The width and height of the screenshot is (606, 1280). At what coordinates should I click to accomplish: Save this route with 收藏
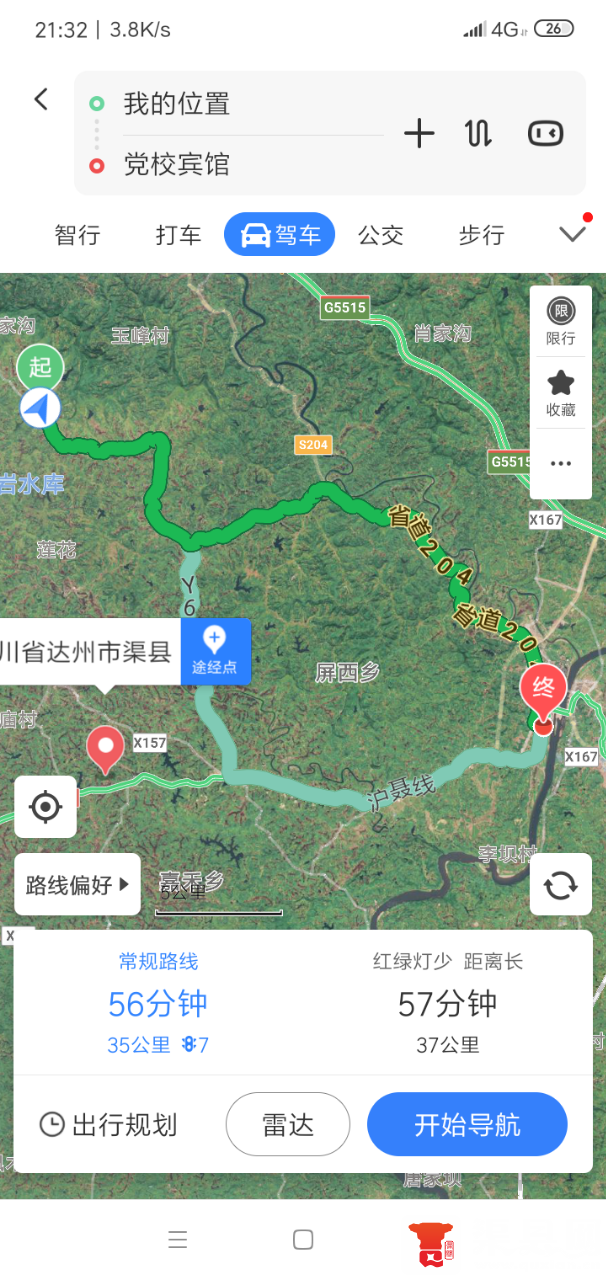point(561,392)
